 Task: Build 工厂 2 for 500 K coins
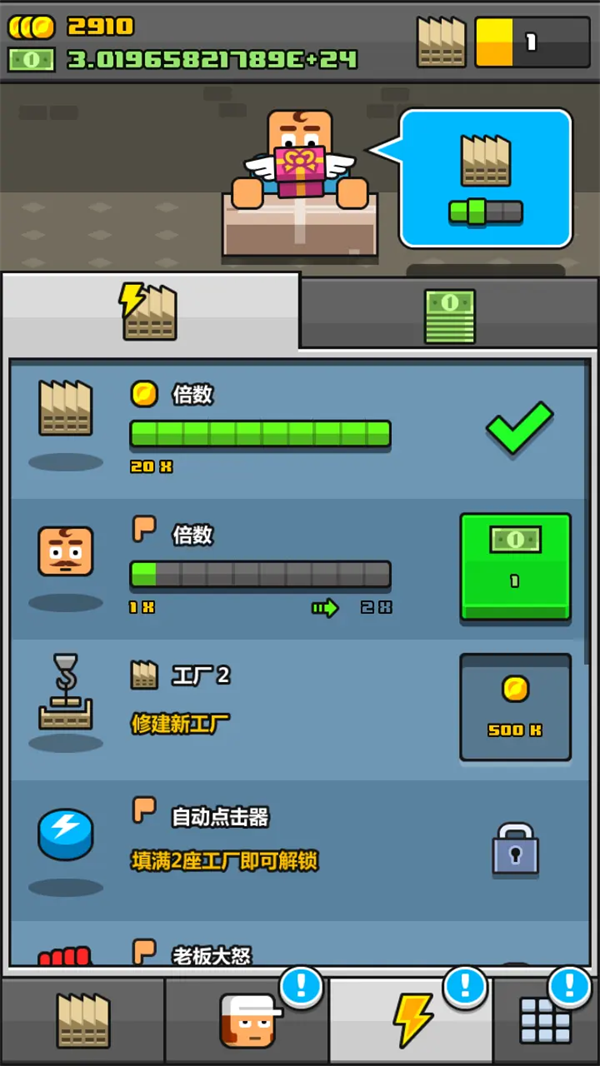515,706
